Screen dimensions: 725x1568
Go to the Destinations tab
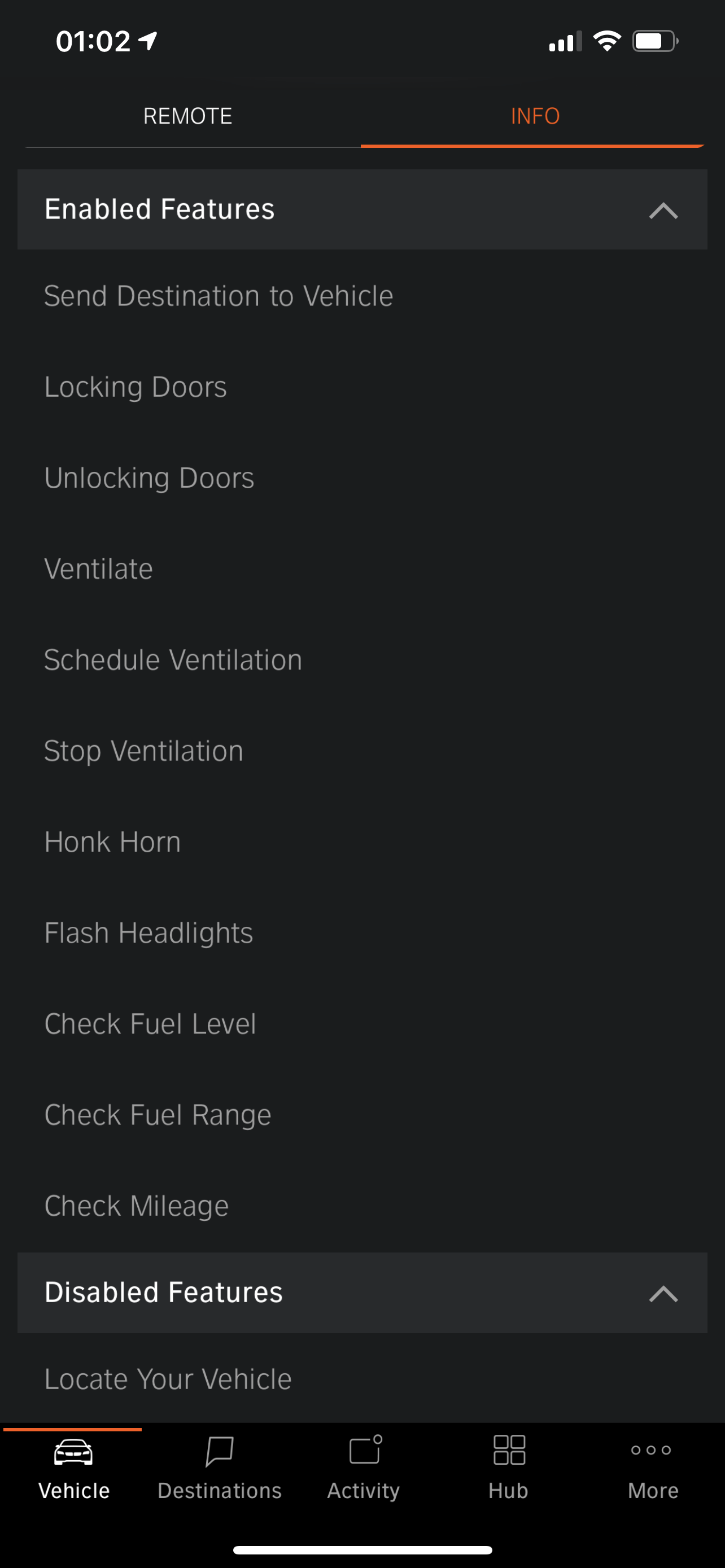point(219,1468)
